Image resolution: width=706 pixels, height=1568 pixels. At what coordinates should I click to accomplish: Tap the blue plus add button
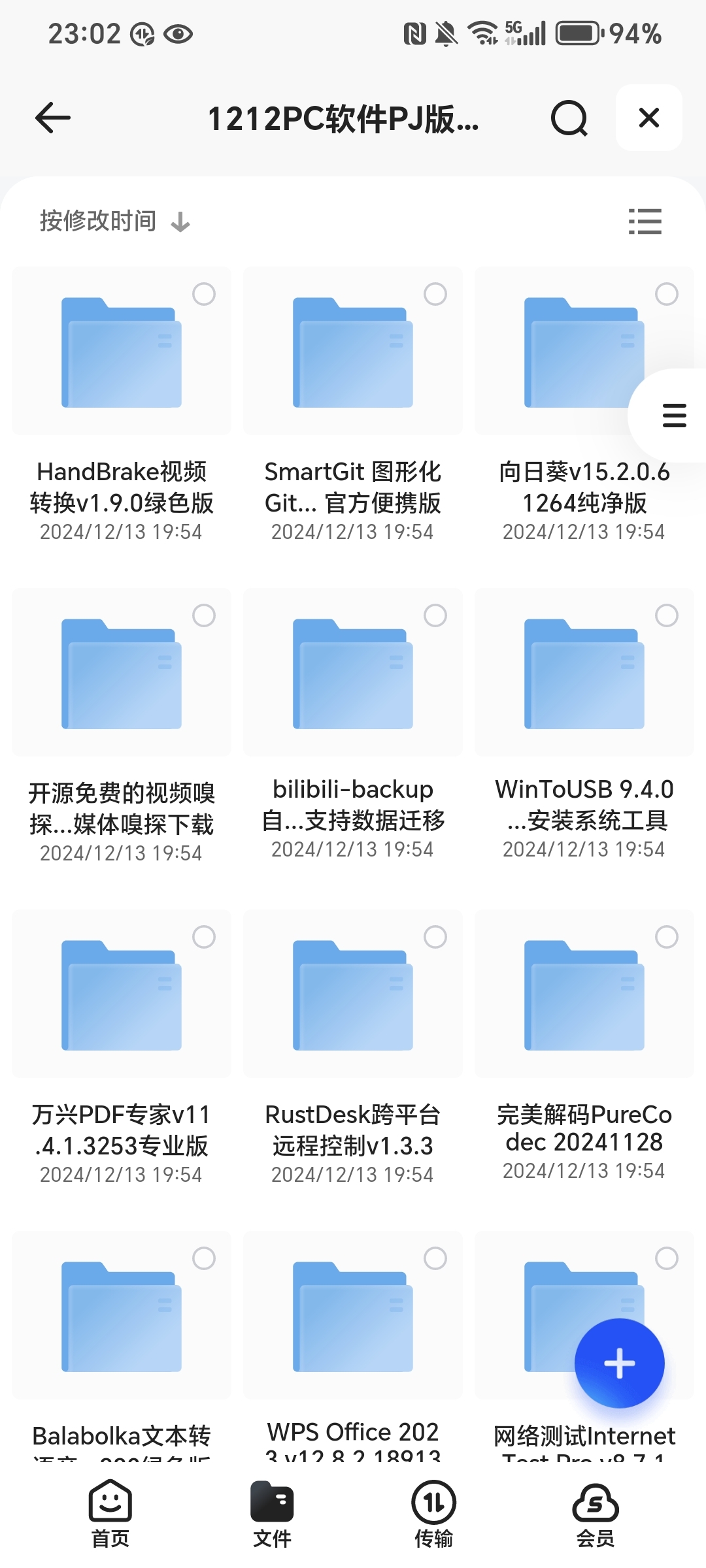tap(619, 1364)
